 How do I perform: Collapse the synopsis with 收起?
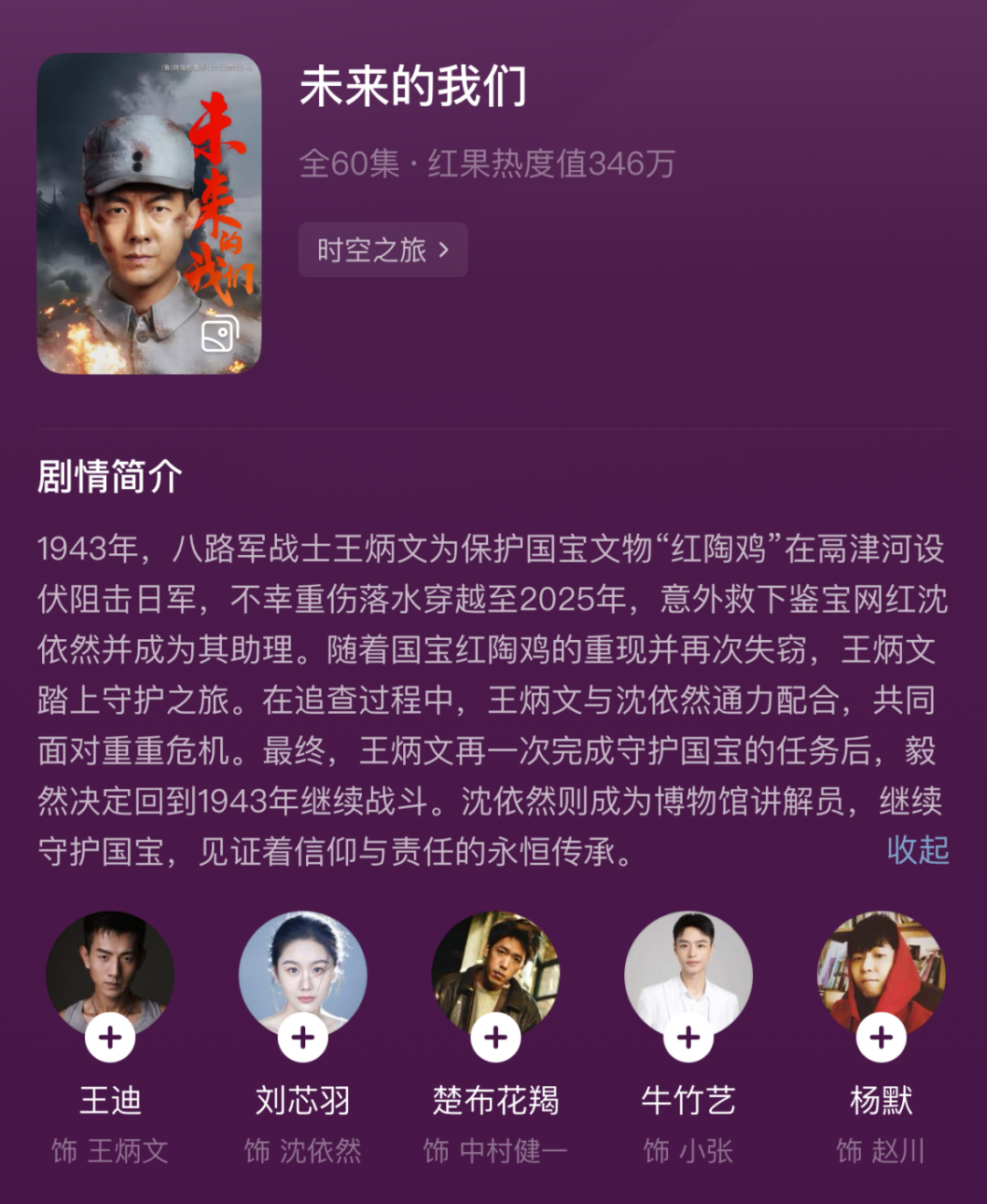pos(918,850)
